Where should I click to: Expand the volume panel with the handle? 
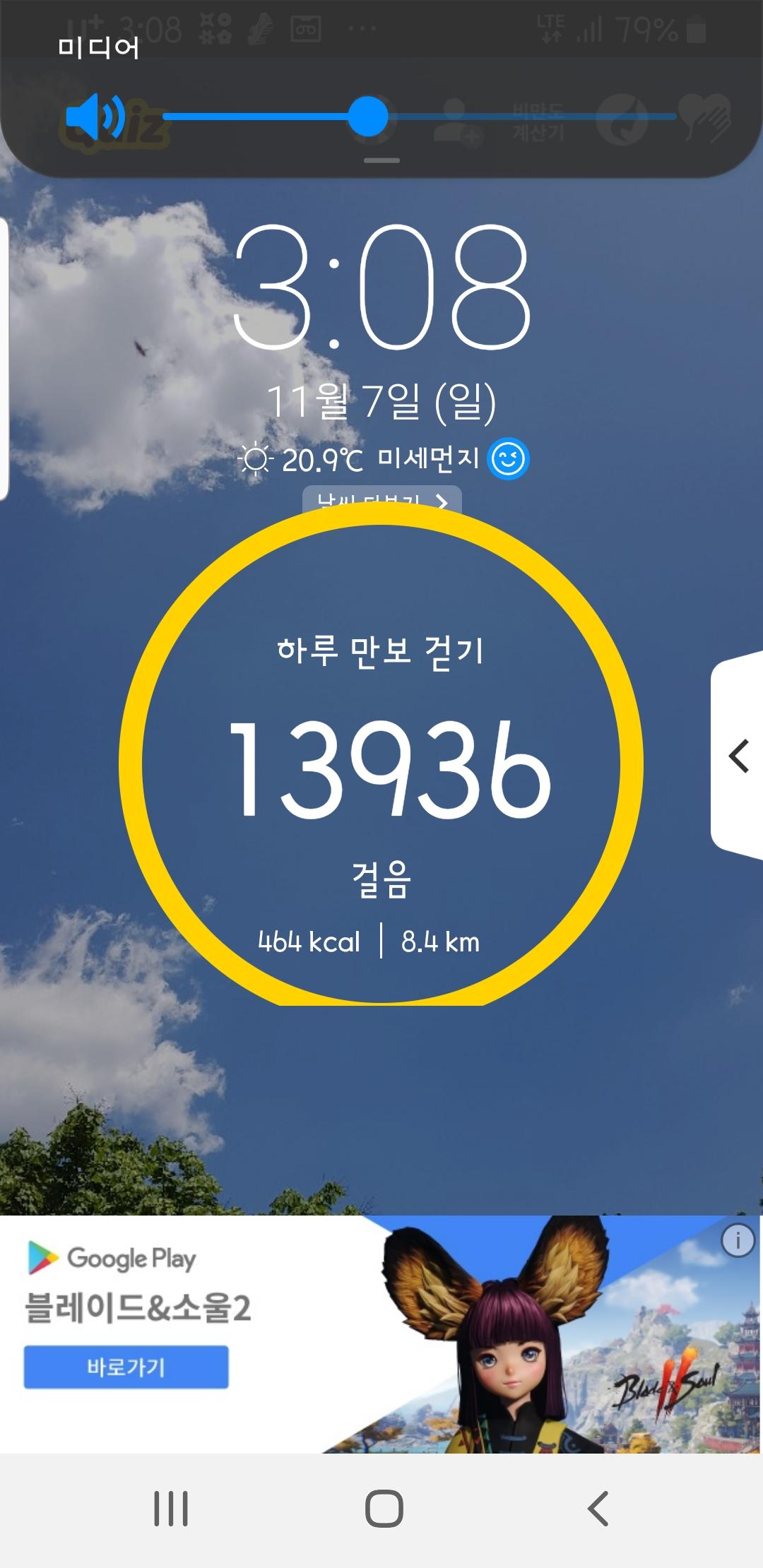tap(381, 160)
